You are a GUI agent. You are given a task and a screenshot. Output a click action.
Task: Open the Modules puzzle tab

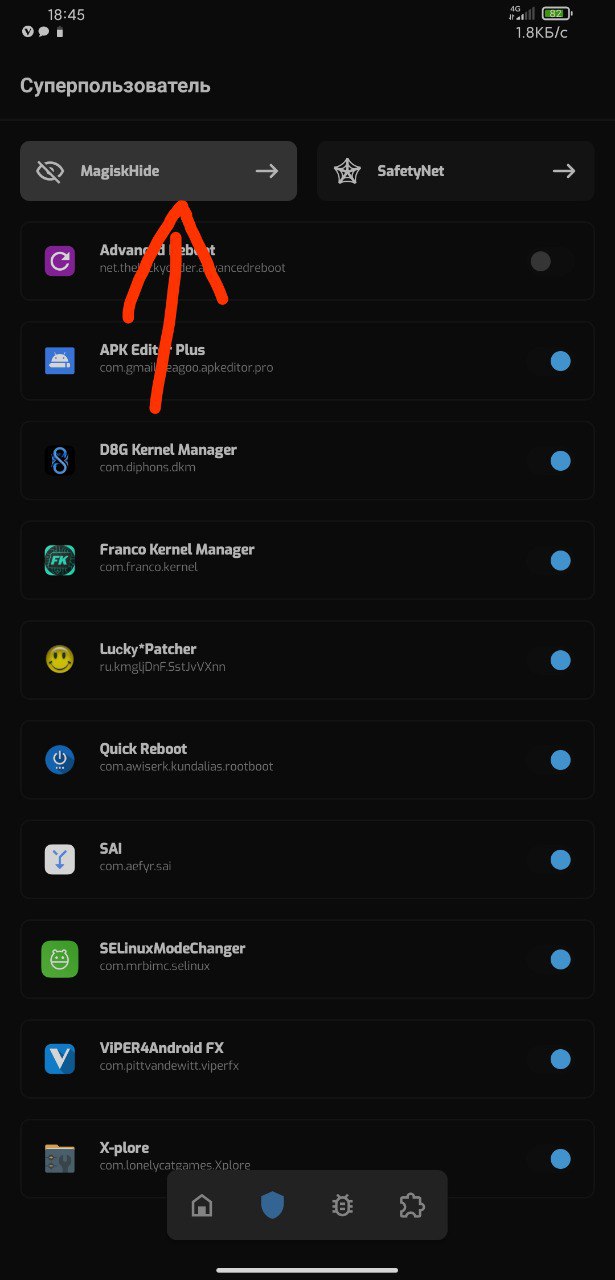coord(411,1205)
